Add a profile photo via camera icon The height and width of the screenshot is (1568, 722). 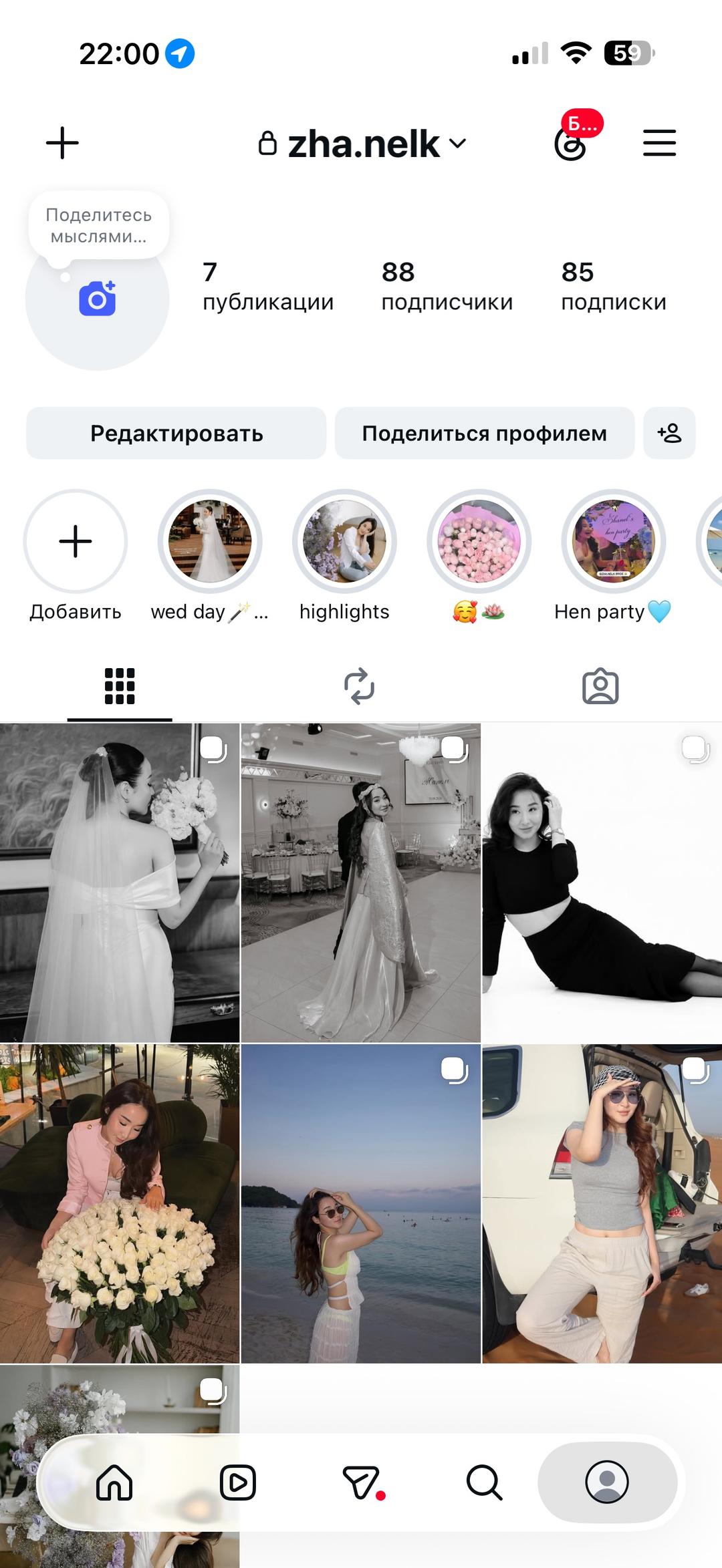[x=98, y=299]
